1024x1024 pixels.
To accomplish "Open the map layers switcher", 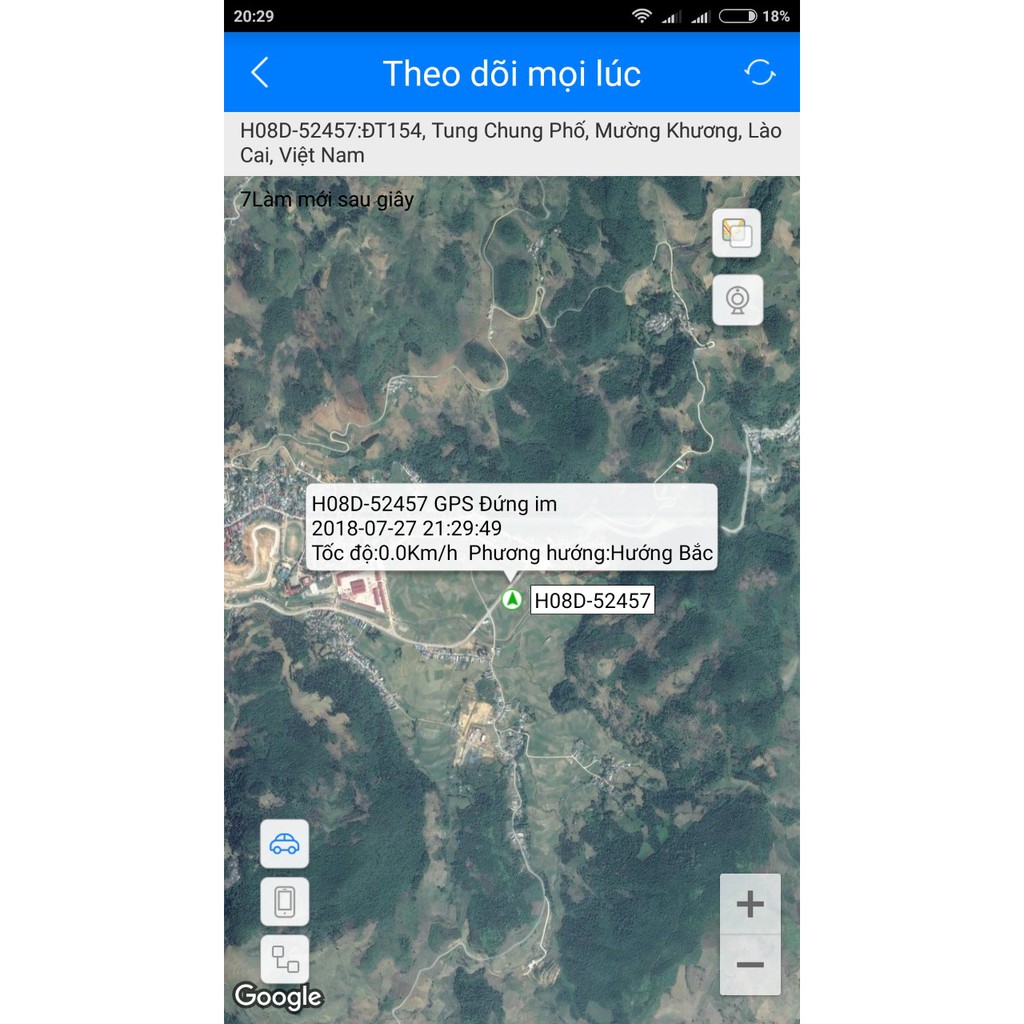I will (737, 234).
